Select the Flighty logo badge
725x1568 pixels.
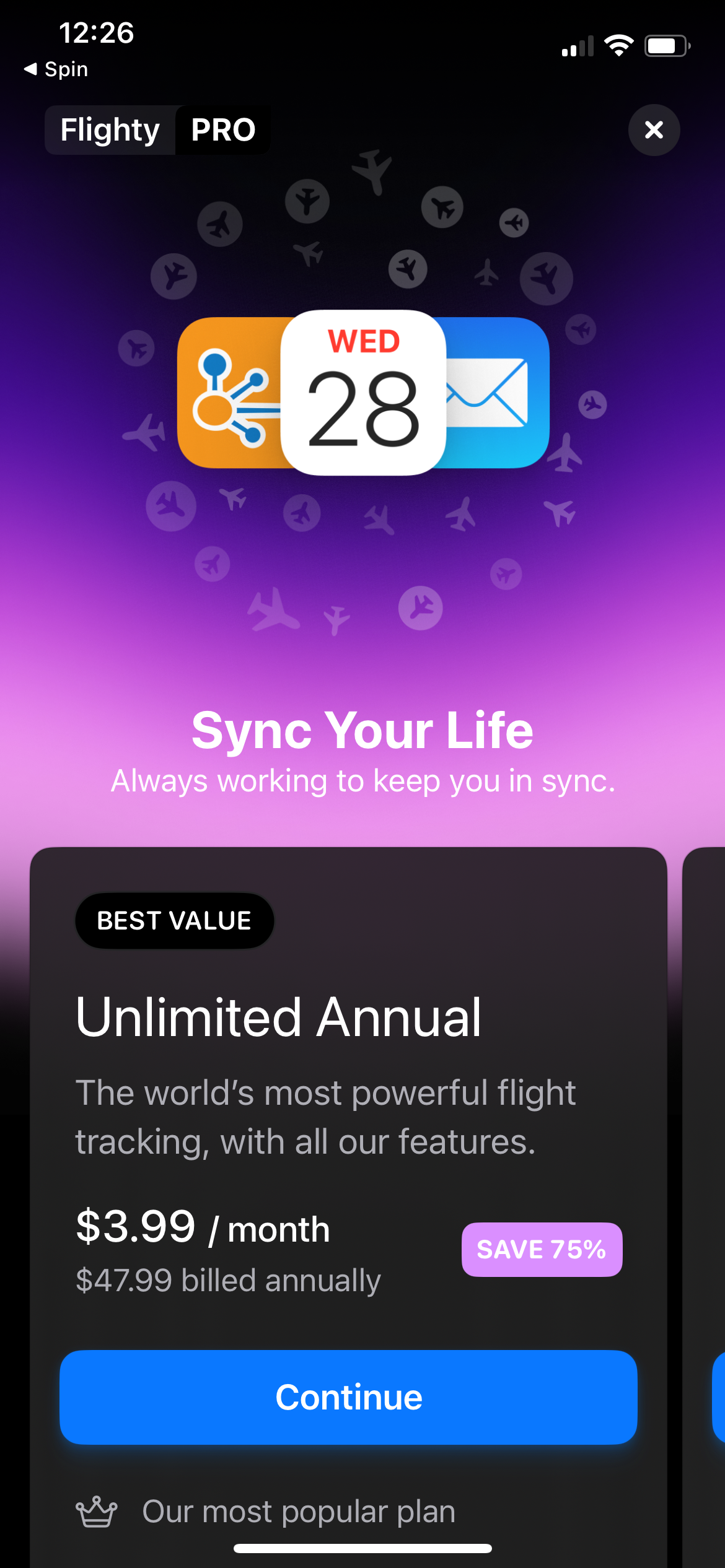point(109,130)
